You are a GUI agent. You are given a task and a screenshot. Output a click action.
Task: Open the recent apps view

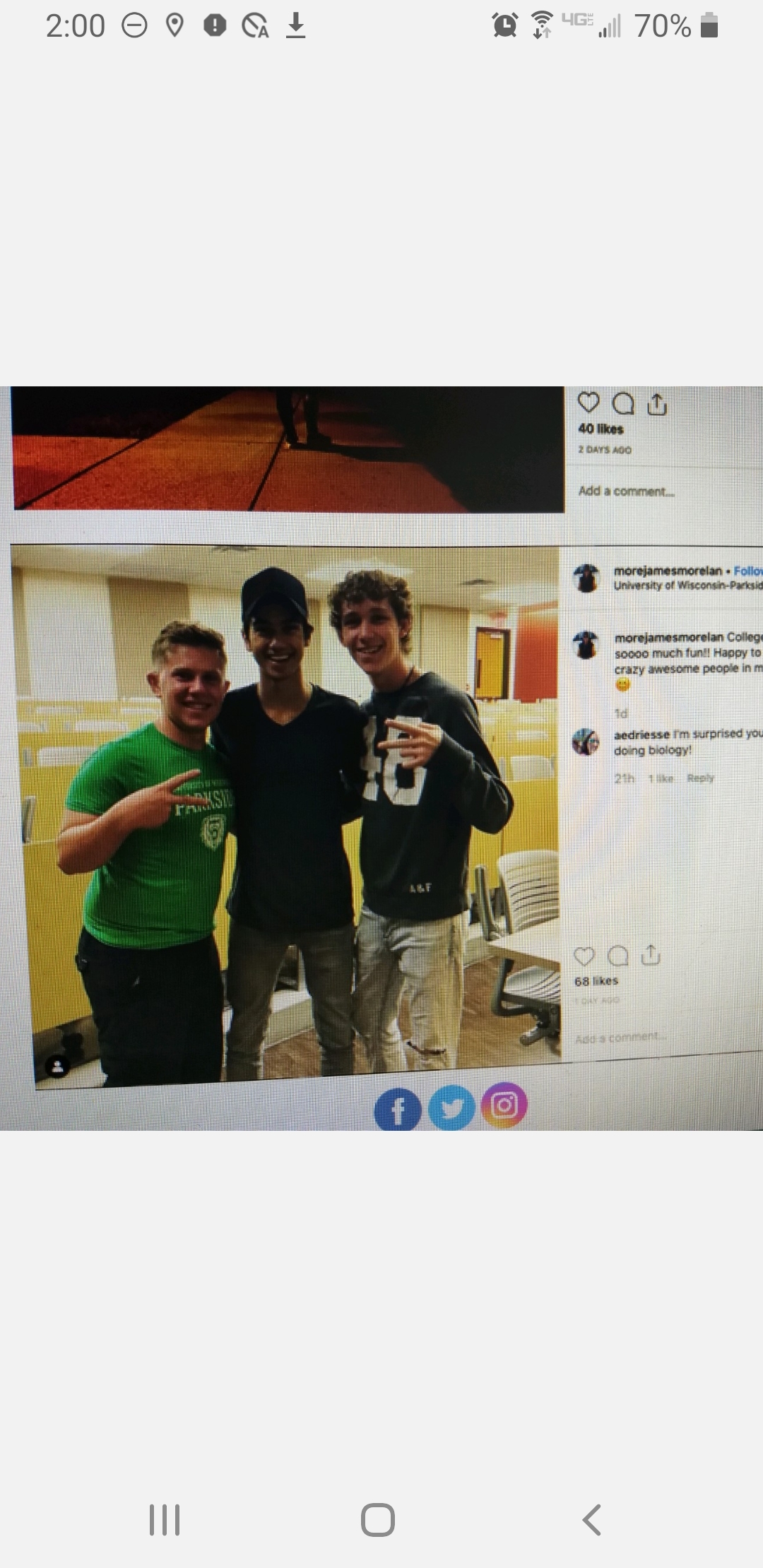165,1519
